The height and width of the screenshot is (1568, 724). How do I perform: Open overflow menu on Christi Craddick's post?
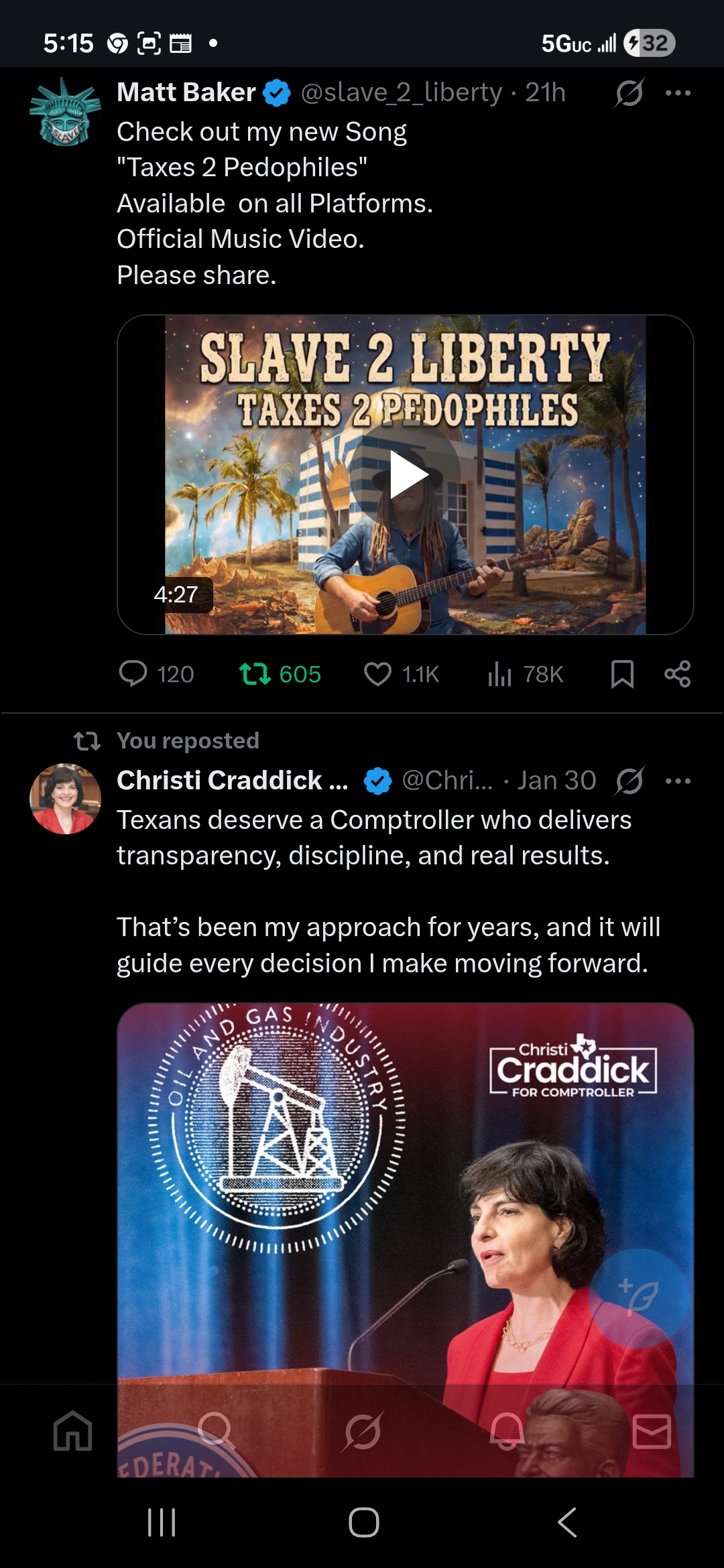[678, 781]
